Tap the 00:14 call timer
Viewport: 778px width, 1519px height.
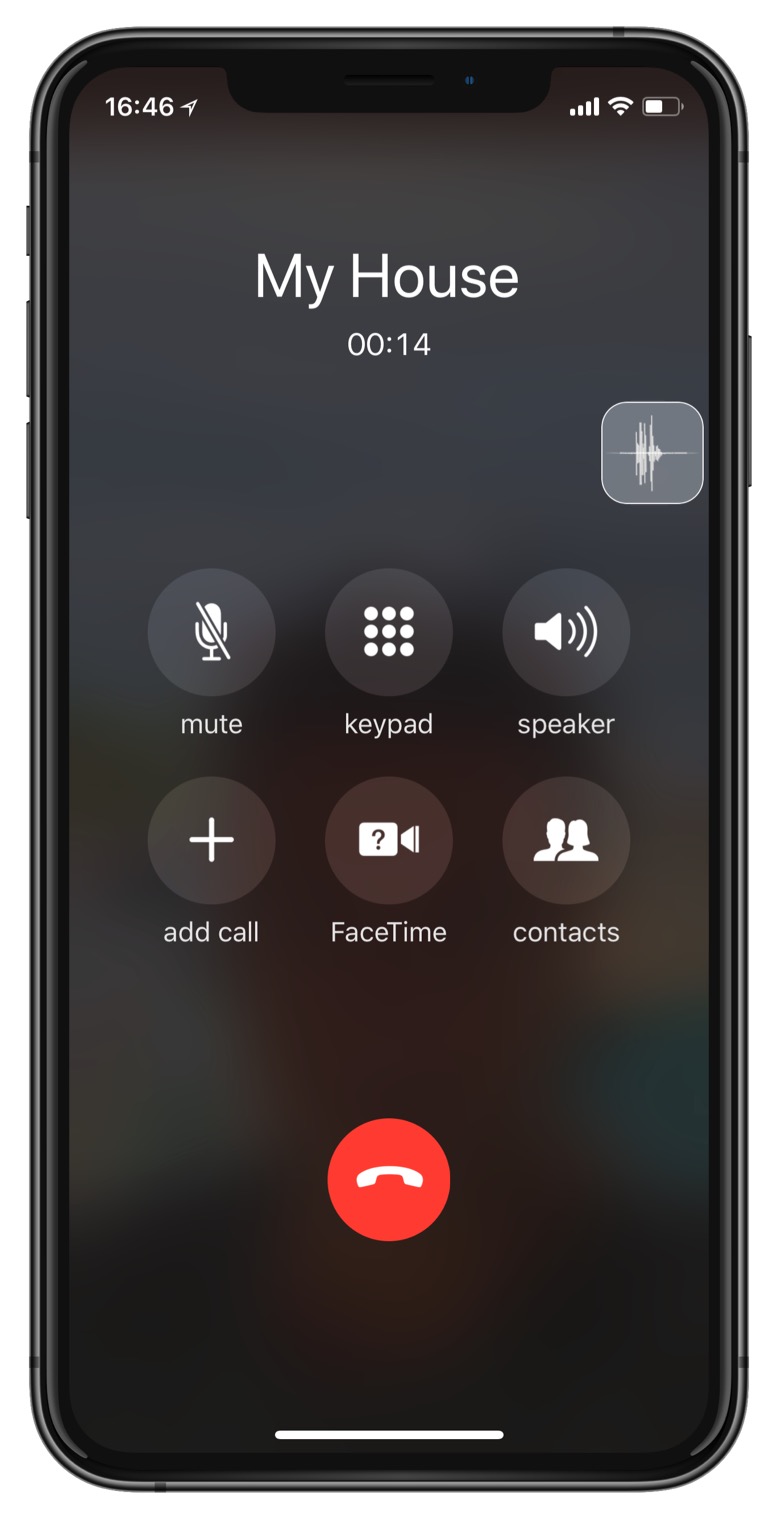[x=389, y=343]
